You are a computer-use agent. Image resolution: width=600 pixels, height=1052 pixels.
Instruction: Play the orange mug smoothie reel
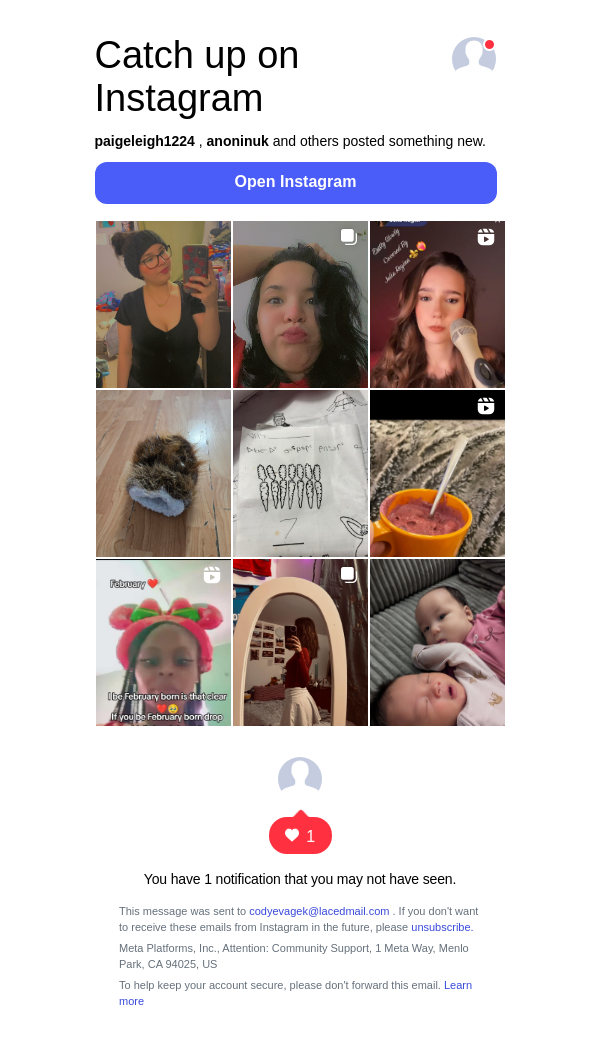point(437,473)
